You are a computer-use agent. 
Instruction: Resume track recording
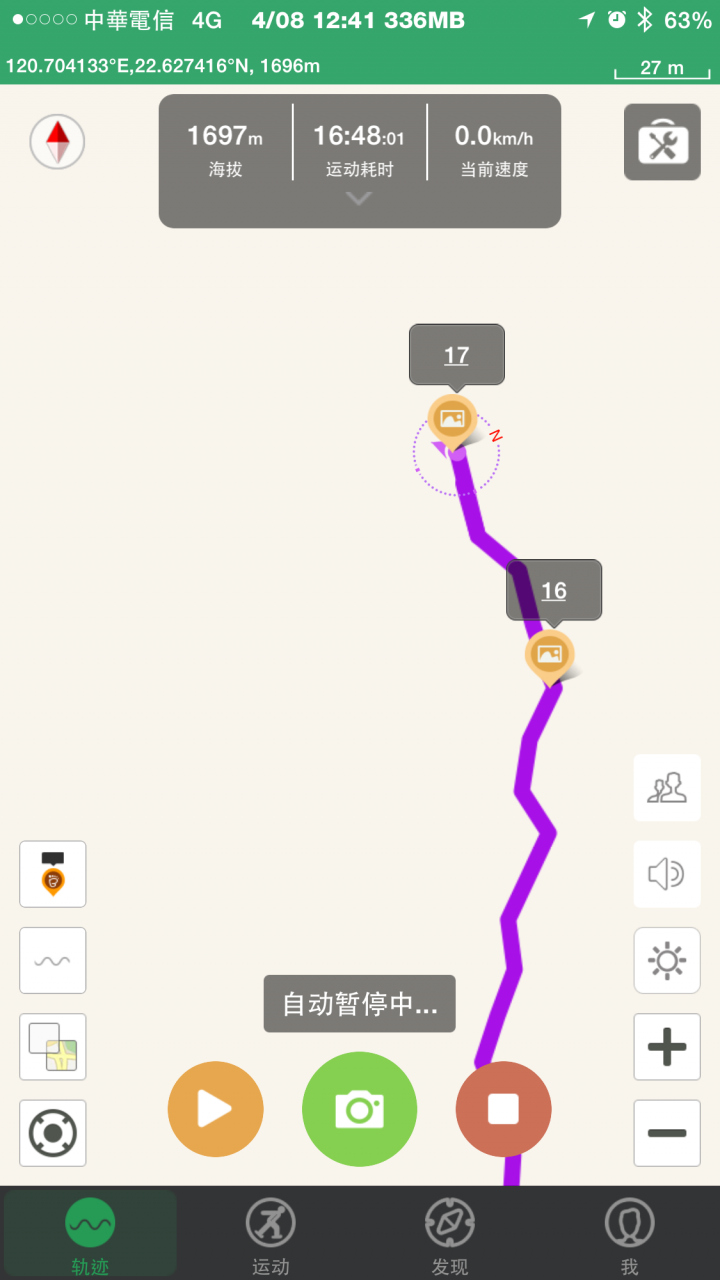(x=215, y=1109)
